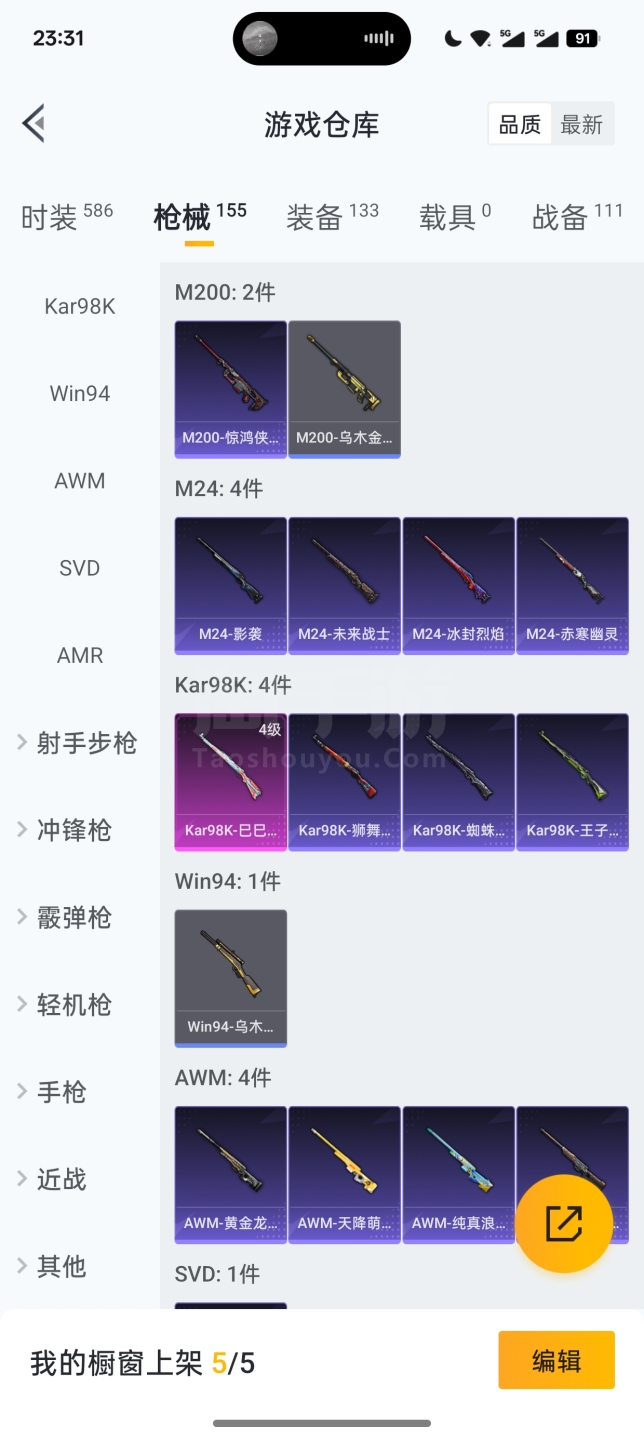Sort the warehouse by 品质

[x=520, y=124]
